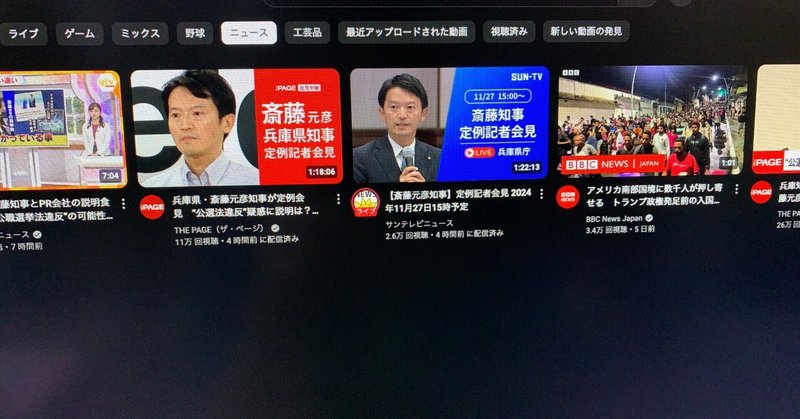
Task: Open the BBC News Japan border video
Action: coord(650,122)
